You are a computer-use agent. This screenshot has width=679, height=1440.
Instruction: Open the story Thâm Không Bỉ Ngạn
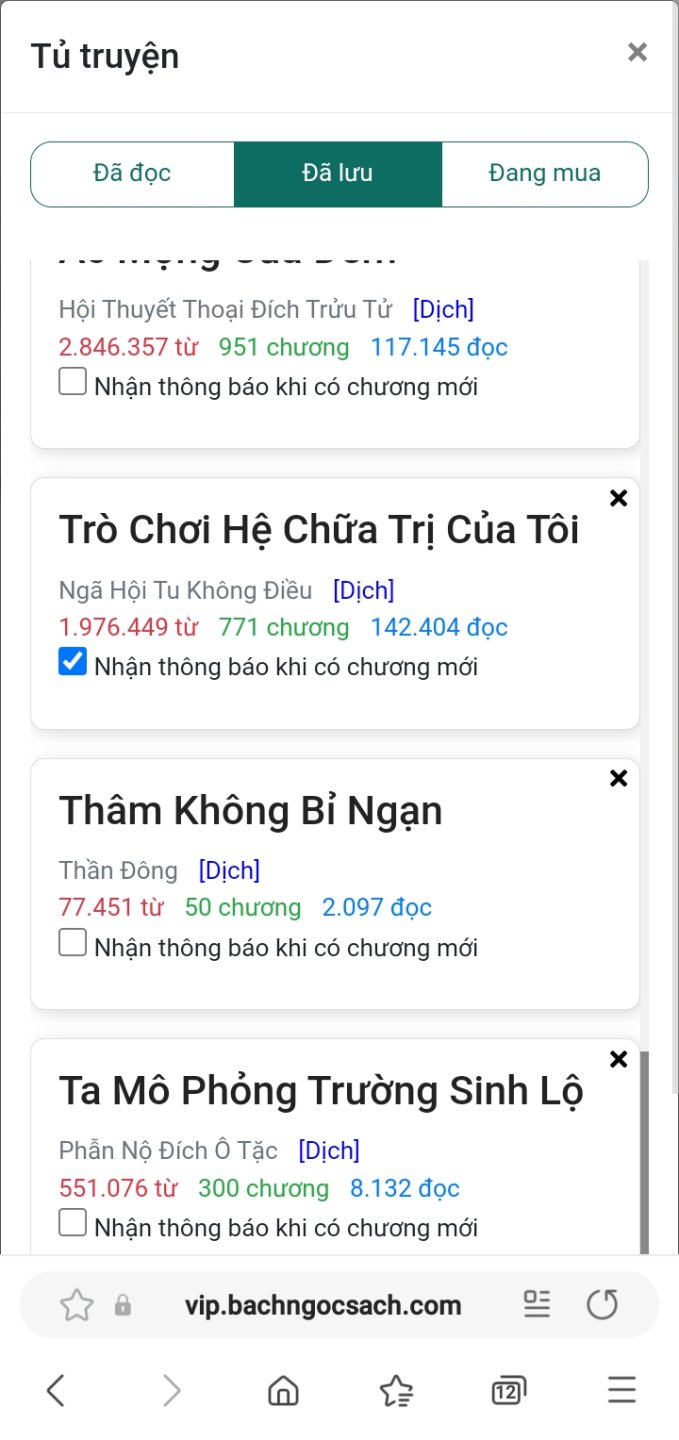point(250,811)
